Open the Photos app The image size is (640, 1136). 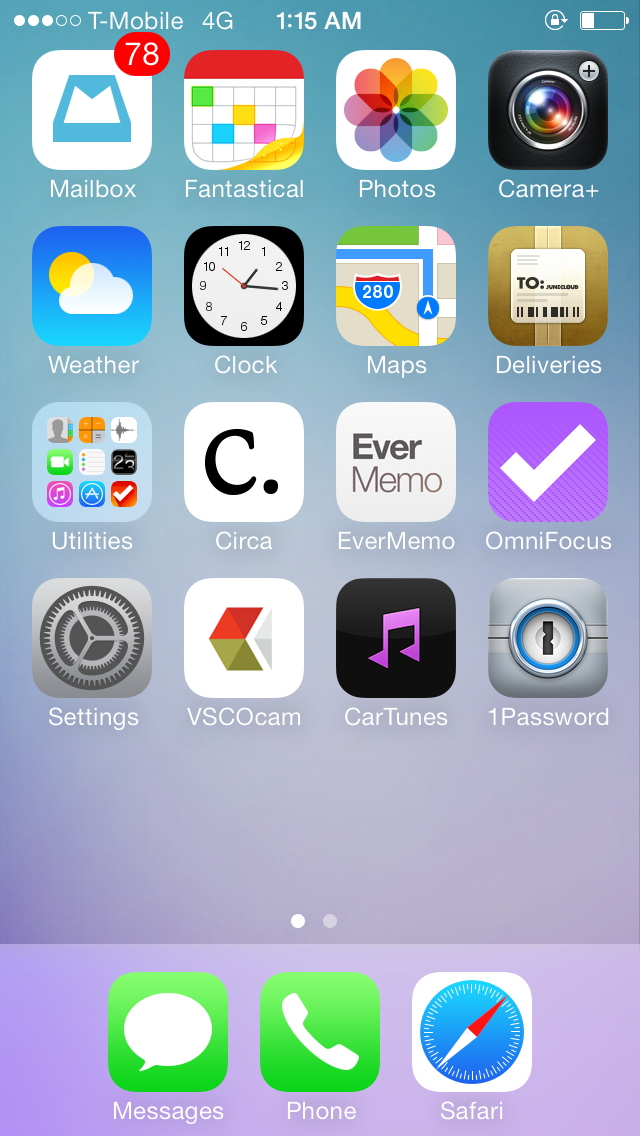click(396, 110)
